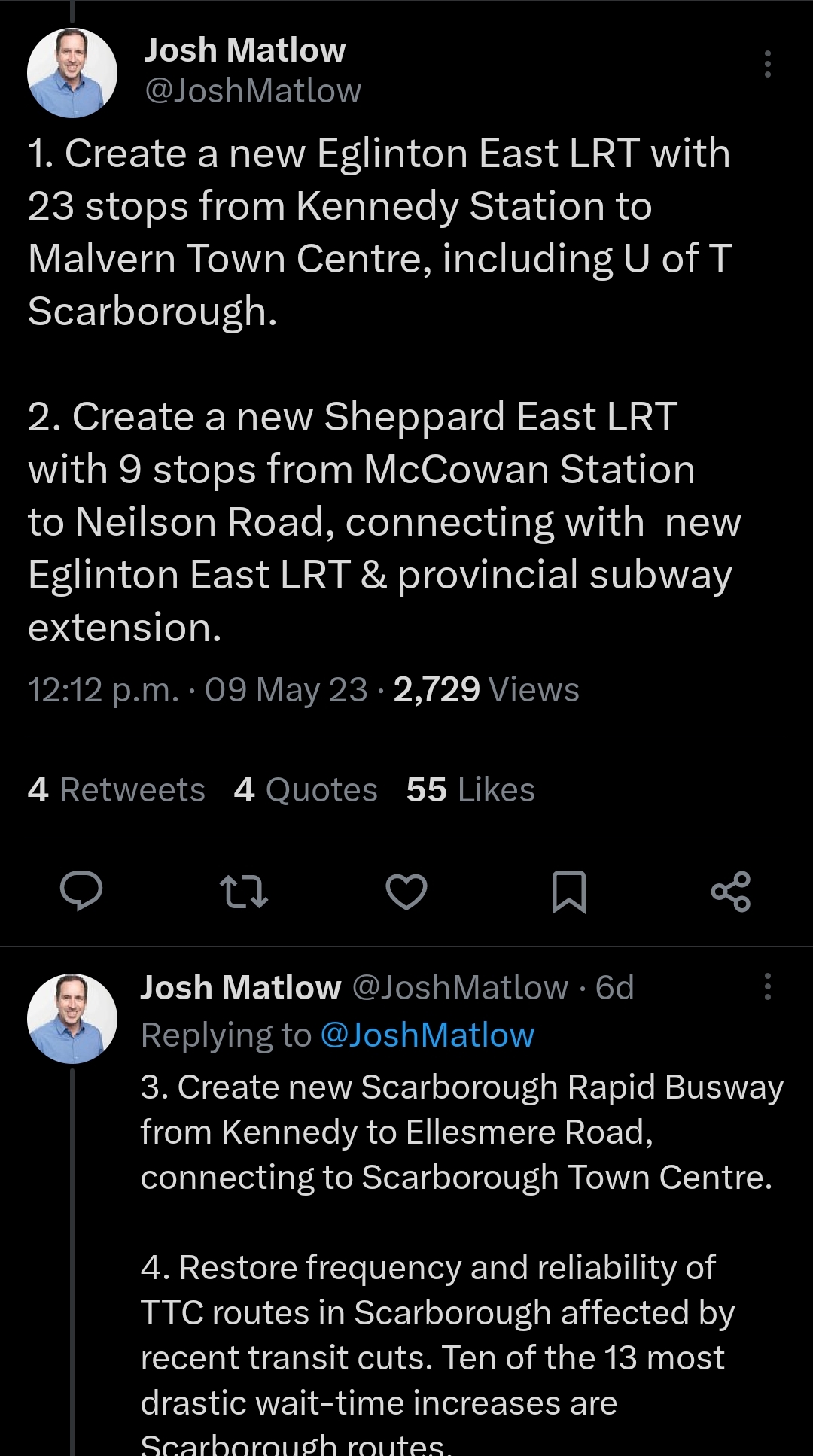Retweet the Eglinton East LRT tweet
The image size is (813, 1456).
point(244,892)
